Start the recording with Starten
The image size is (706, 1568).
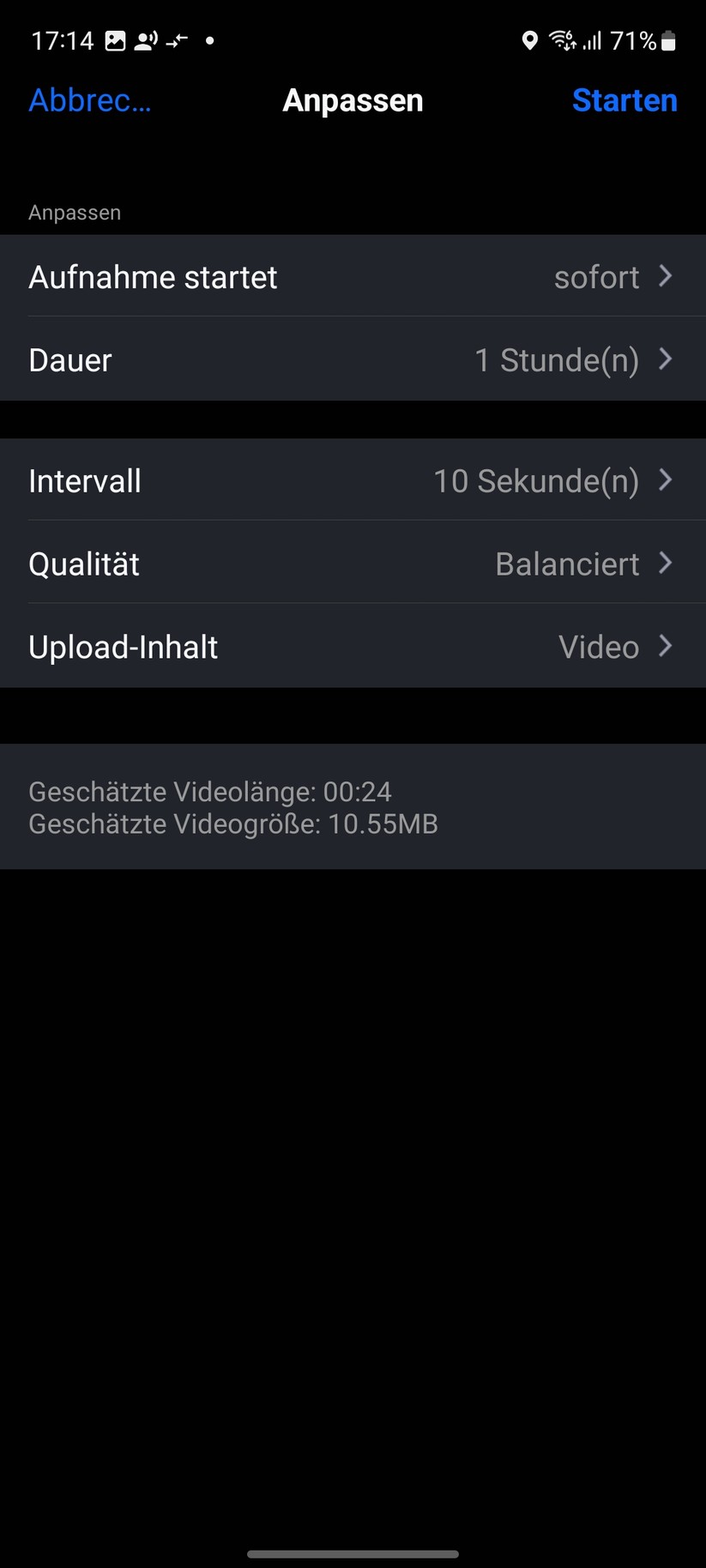tap(625, 100)
